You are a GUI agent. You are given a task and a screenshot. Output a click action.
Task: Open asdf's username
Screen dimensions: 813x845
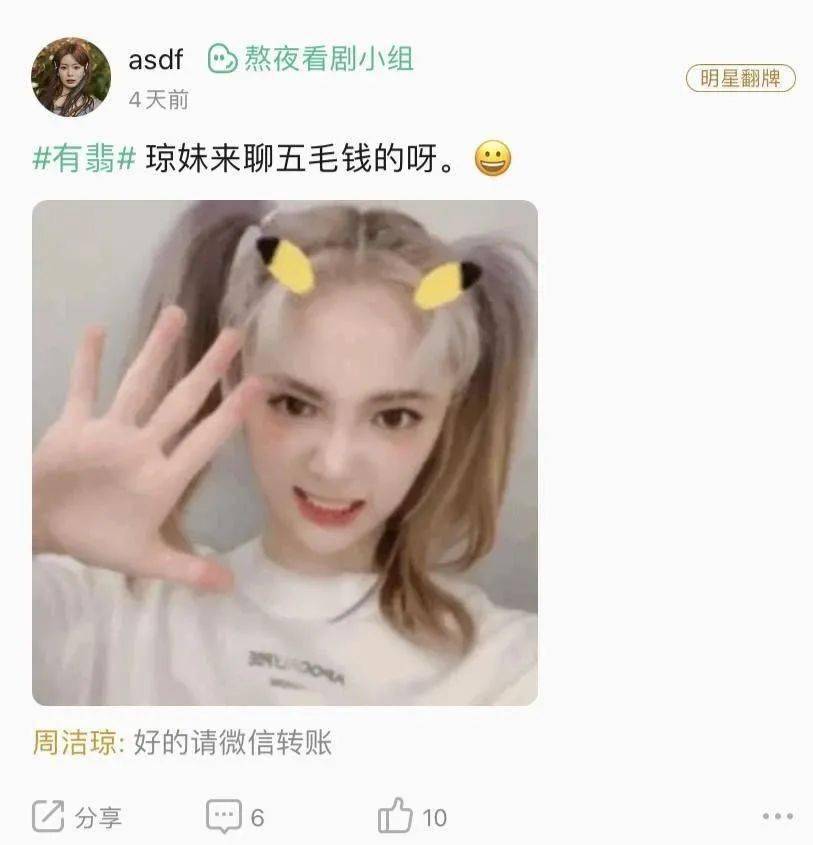point(156,59)
